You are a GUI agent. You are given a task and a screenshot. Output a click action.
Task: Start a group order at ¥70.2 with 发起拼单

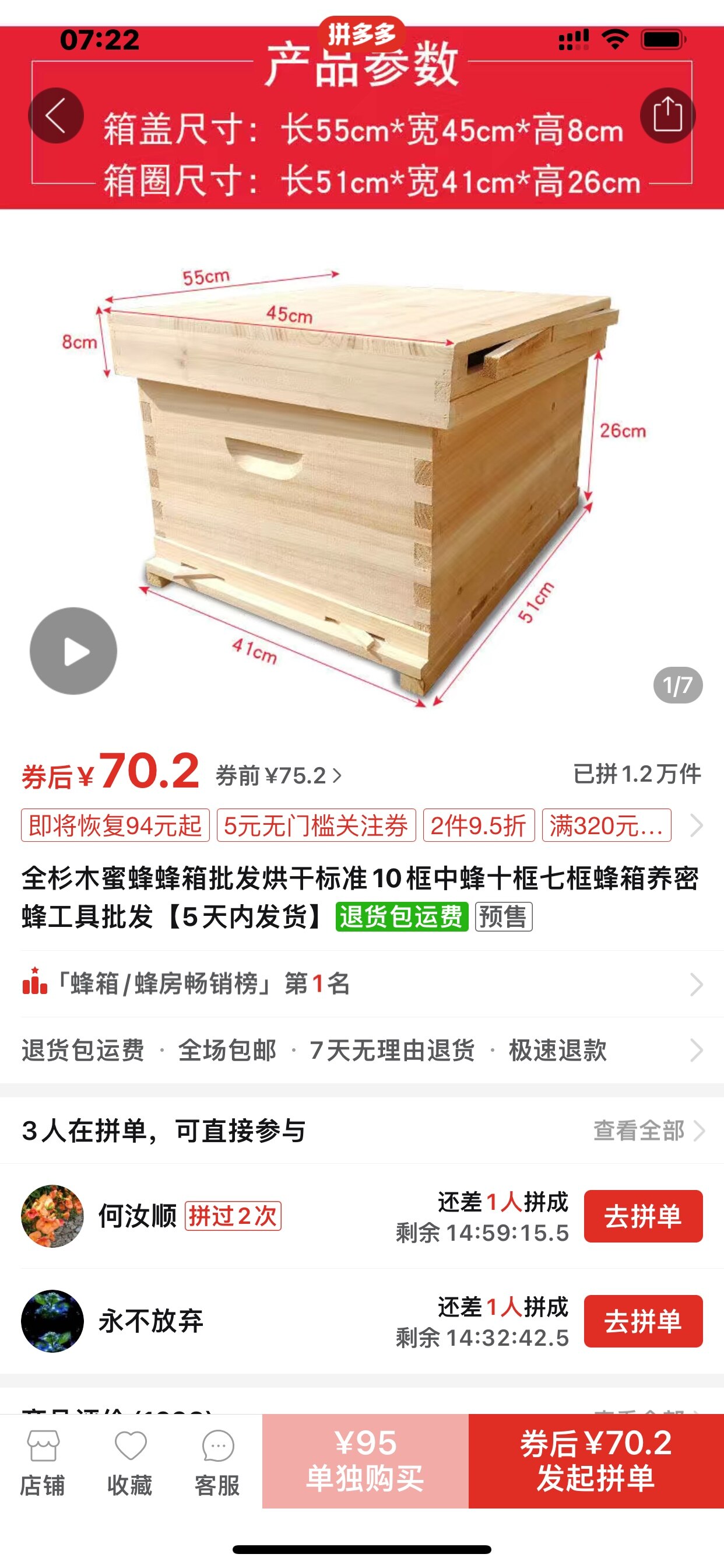596,1461
